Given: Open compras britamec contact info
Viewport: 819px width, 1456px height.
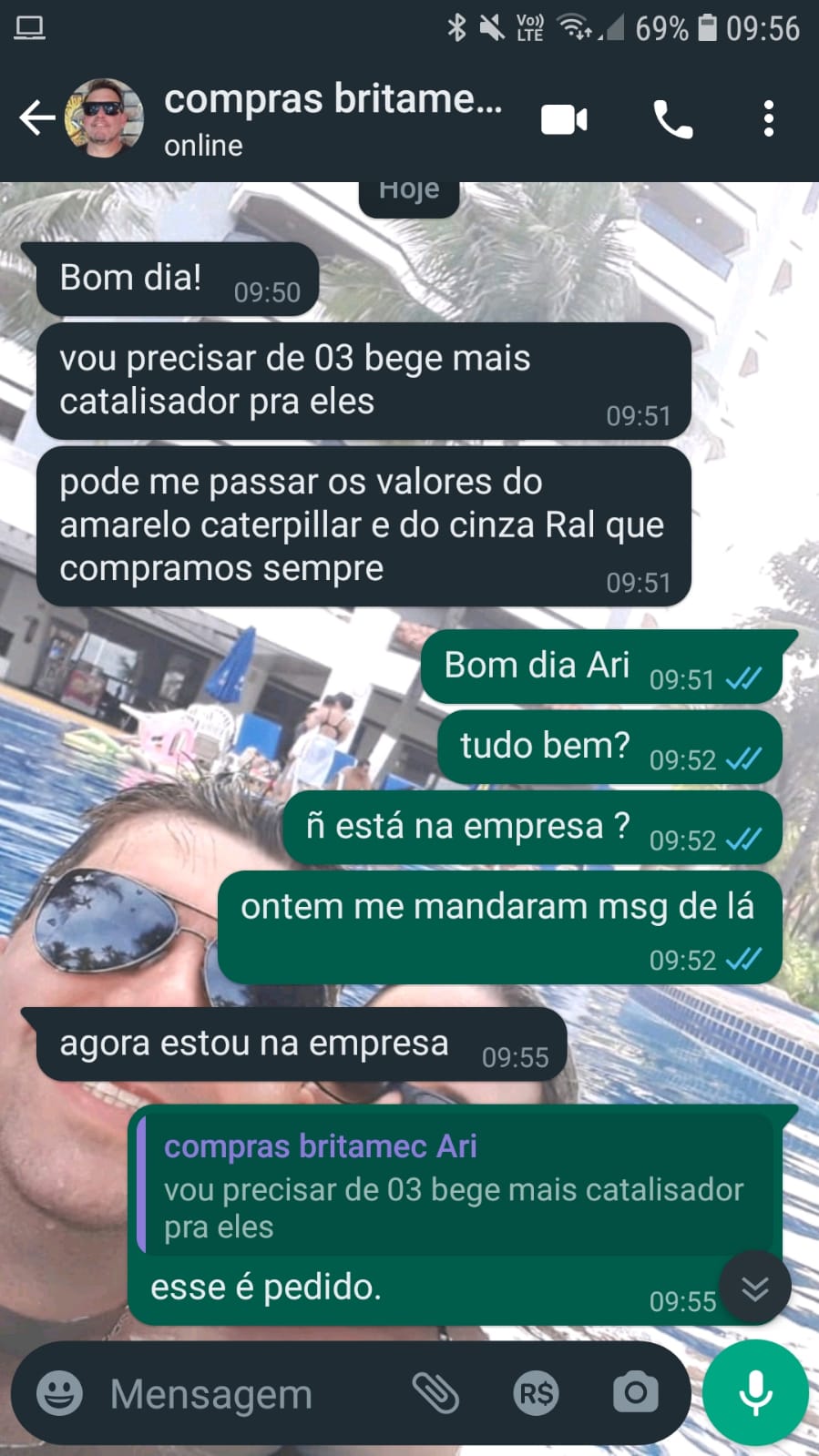Looking at the screenshot, I should click(x=333, y=118).
